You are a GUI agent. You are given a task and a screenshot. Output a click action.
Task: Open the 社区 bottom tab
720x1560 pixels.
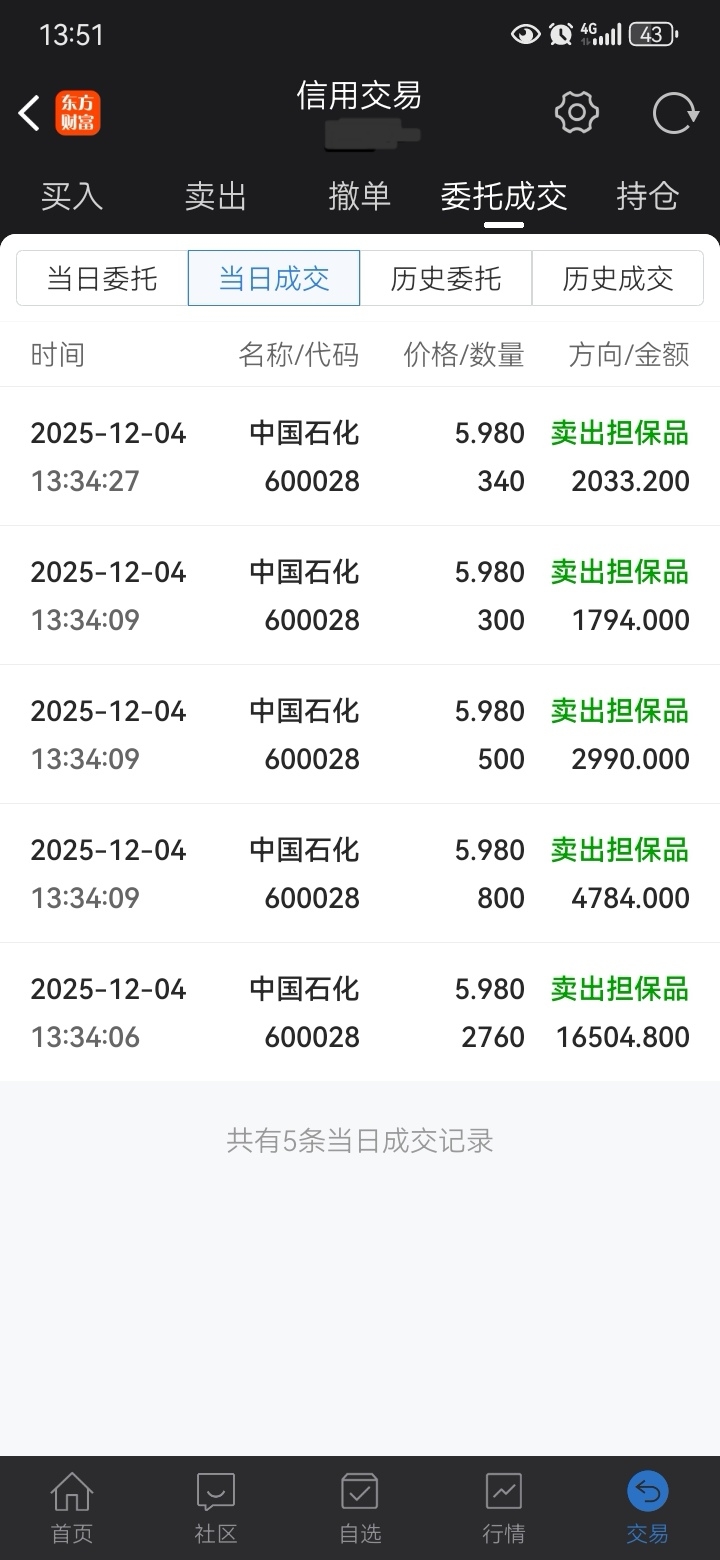click(x=216, y=1507)
